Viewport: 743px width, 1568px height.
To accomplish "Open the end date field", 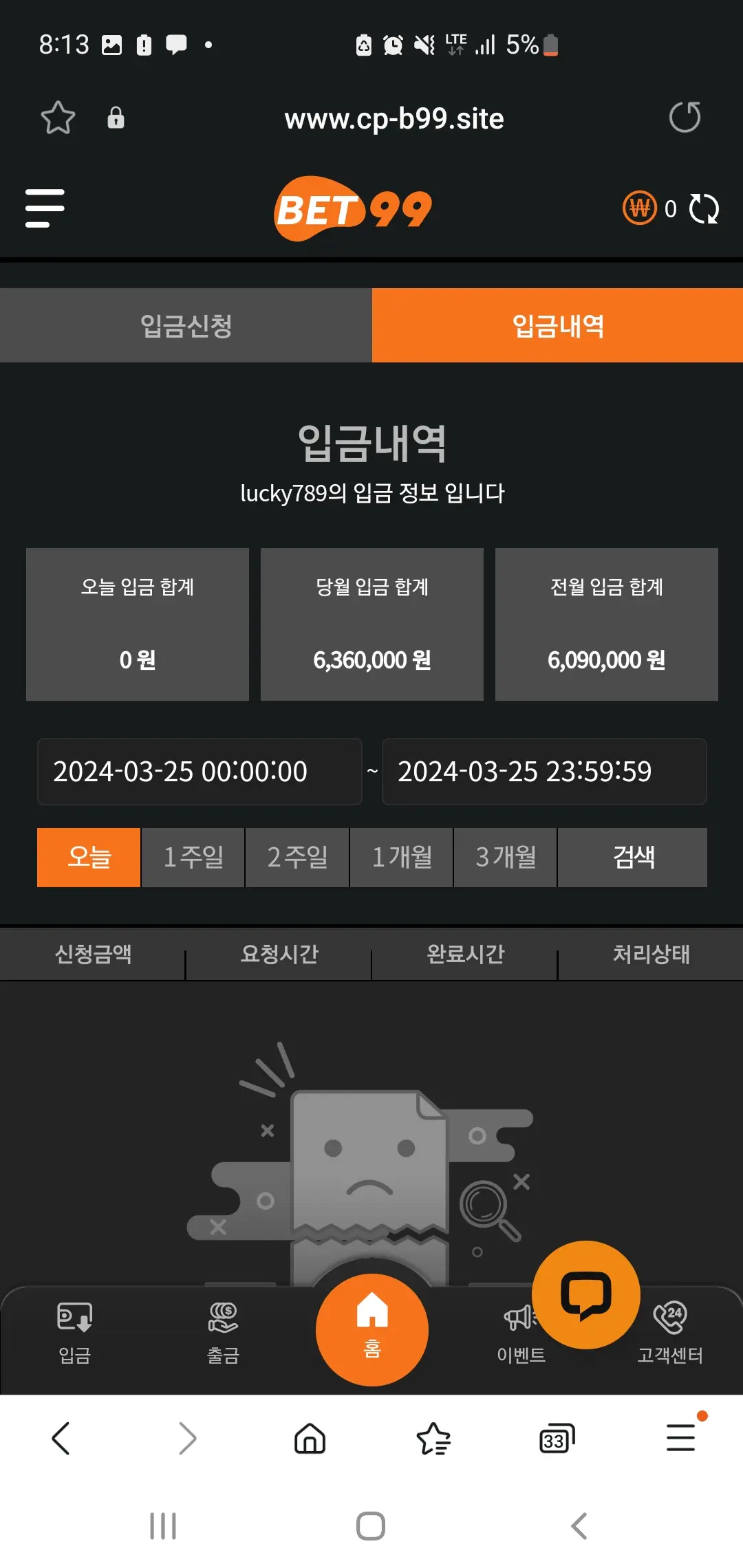I will (x=544, y=772).
